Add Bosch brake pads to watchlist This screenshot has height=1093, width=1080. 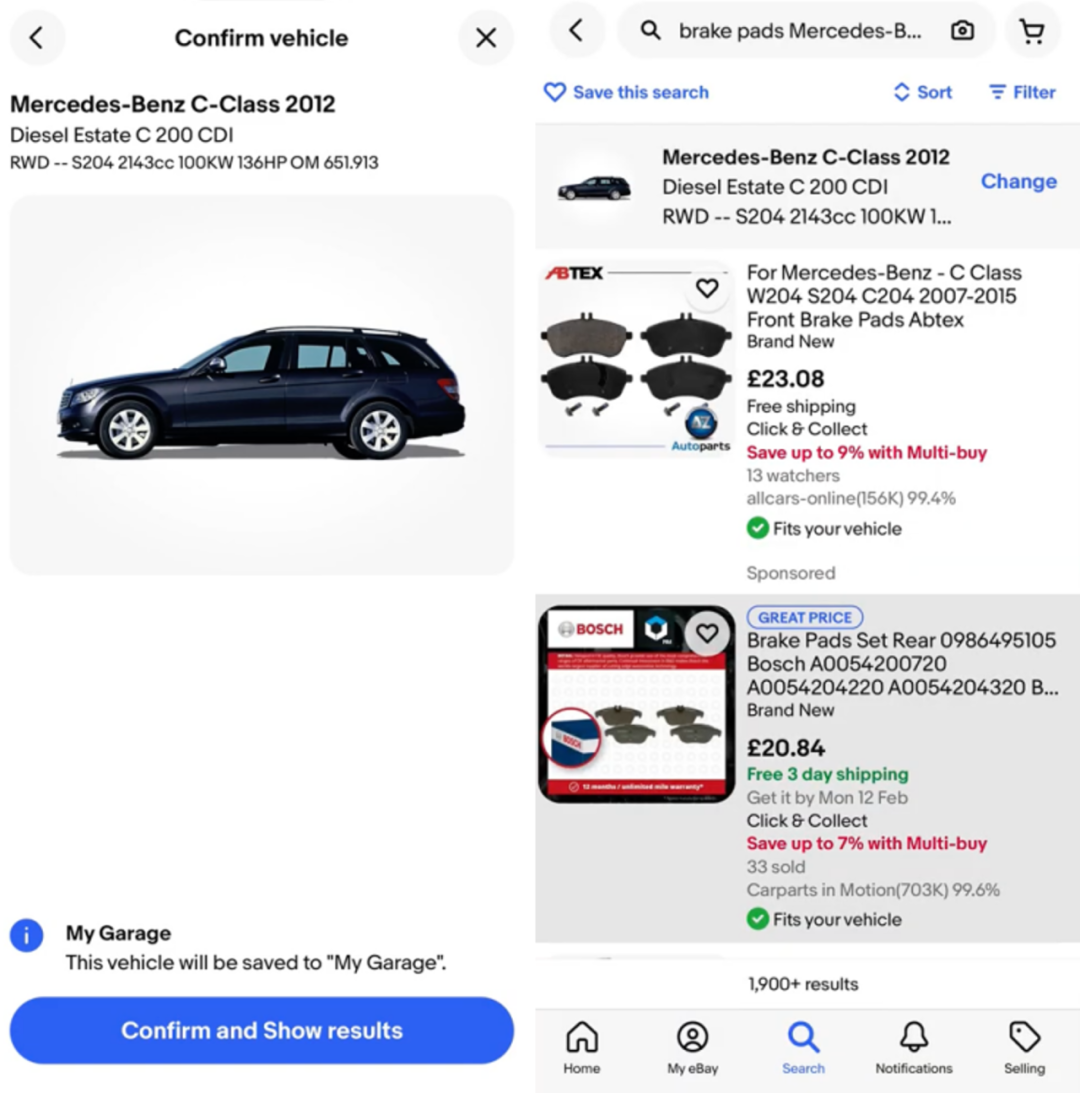pos(707,633)
